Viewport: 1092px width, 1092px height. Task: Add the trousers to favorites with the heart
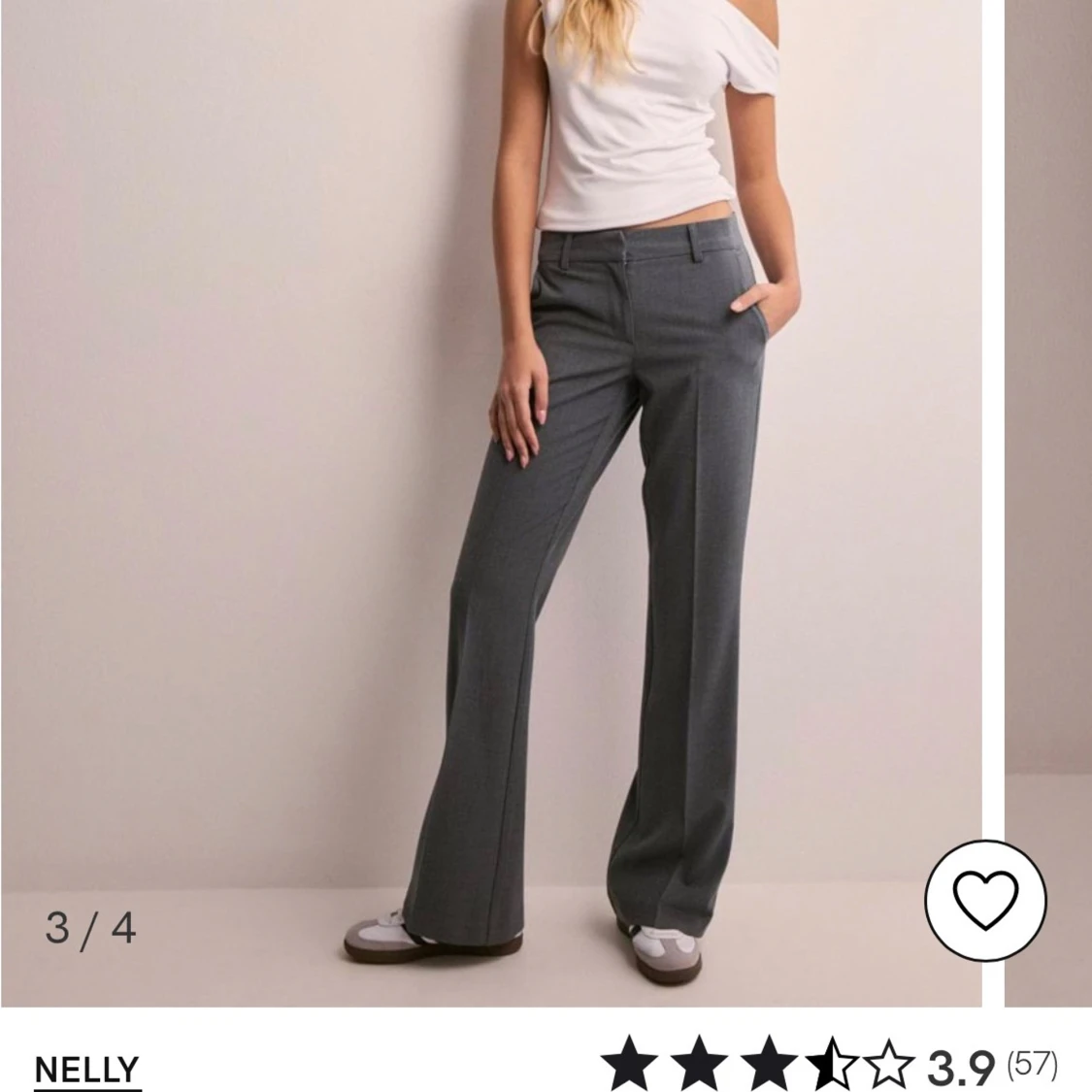coord(985,900)
